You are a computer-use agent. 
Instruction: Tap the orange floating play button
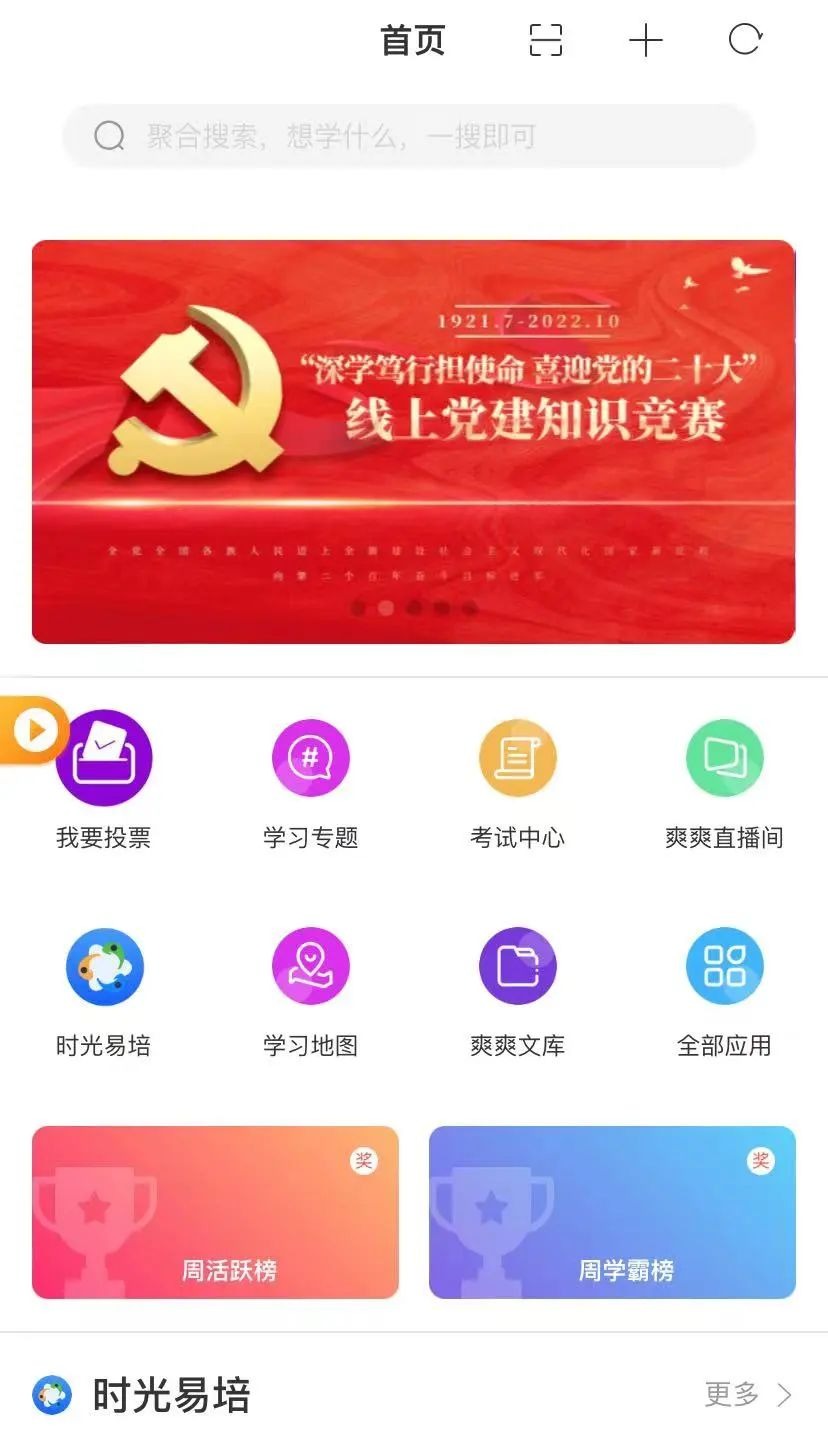pyautogui.click(x=33, y=731)
